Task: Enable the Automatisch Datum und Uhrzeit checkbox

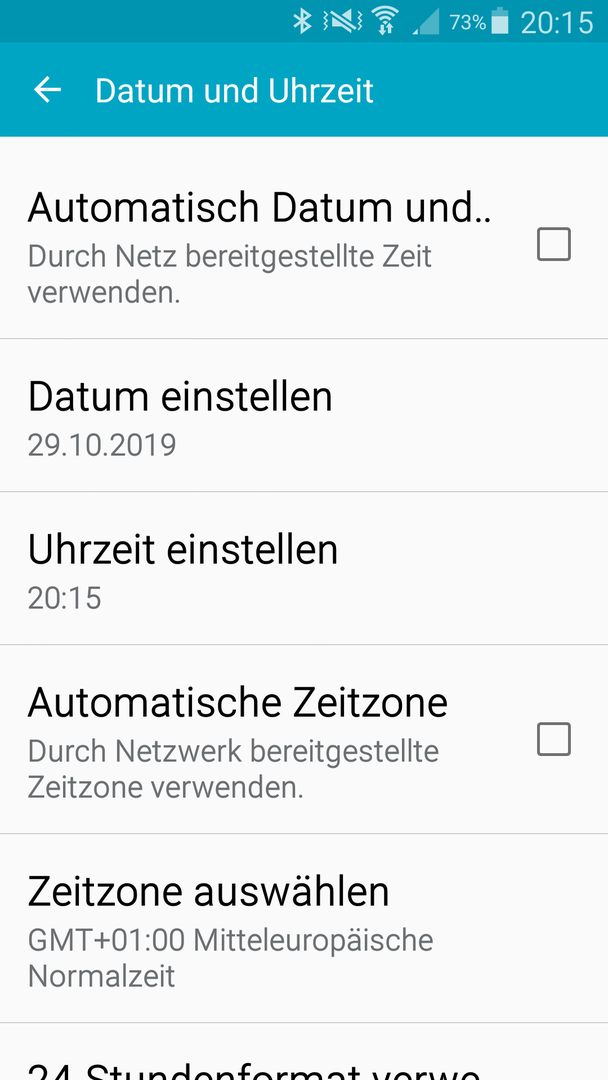Action: click(554, 244)
